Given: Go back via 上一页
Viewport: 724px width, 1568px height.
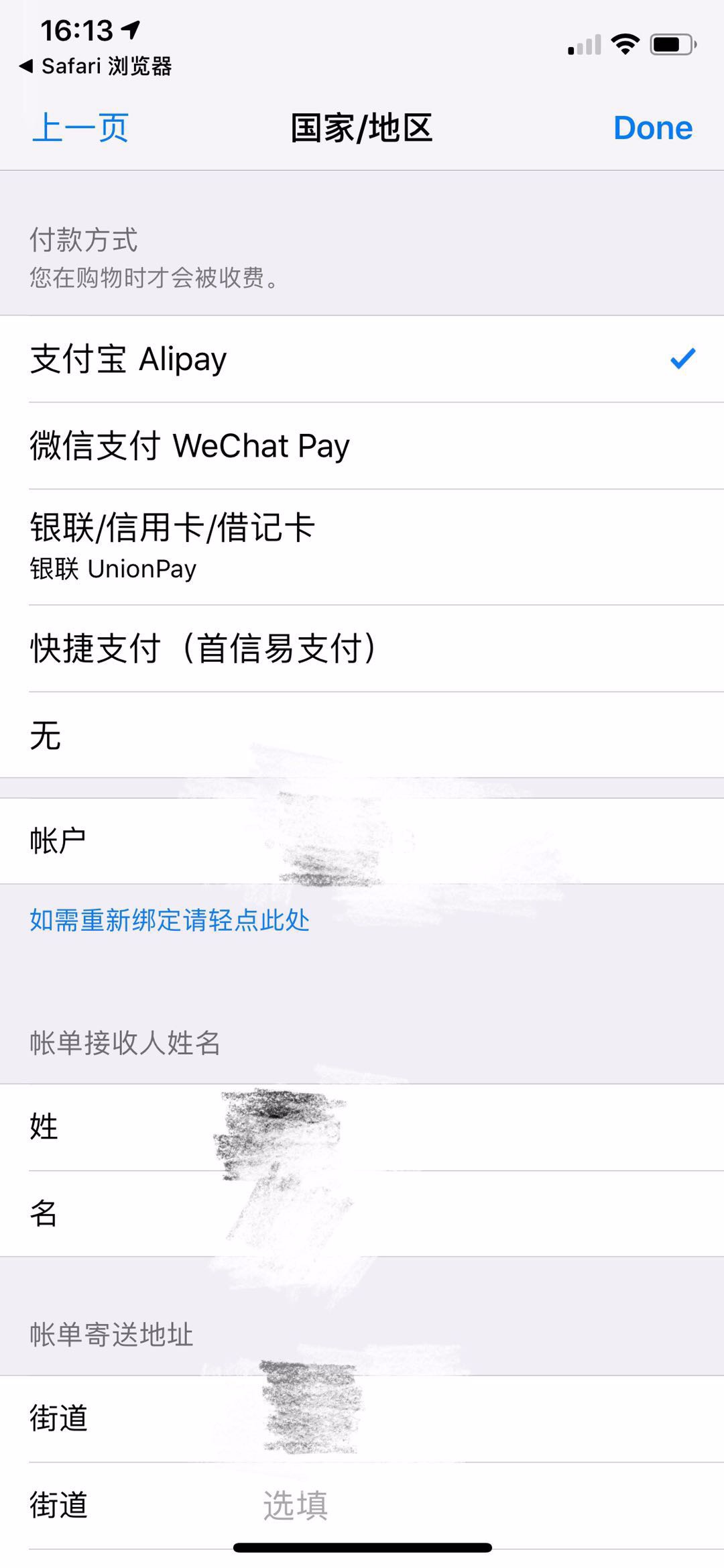Looking at the screenshot, I should coord(80,127).
